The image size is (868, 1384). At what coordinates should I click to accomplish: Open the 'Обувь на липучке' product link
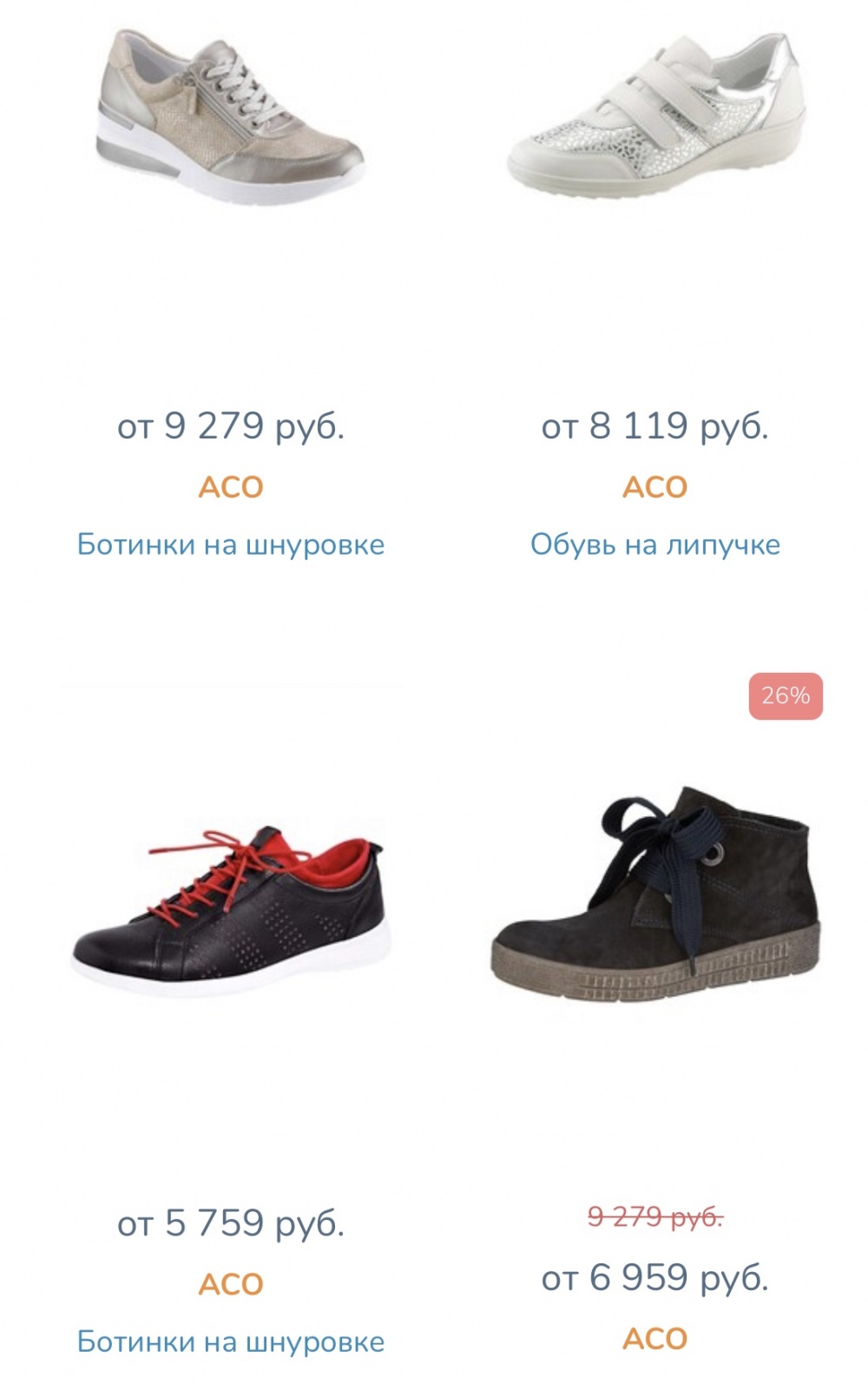coord(655,544)
